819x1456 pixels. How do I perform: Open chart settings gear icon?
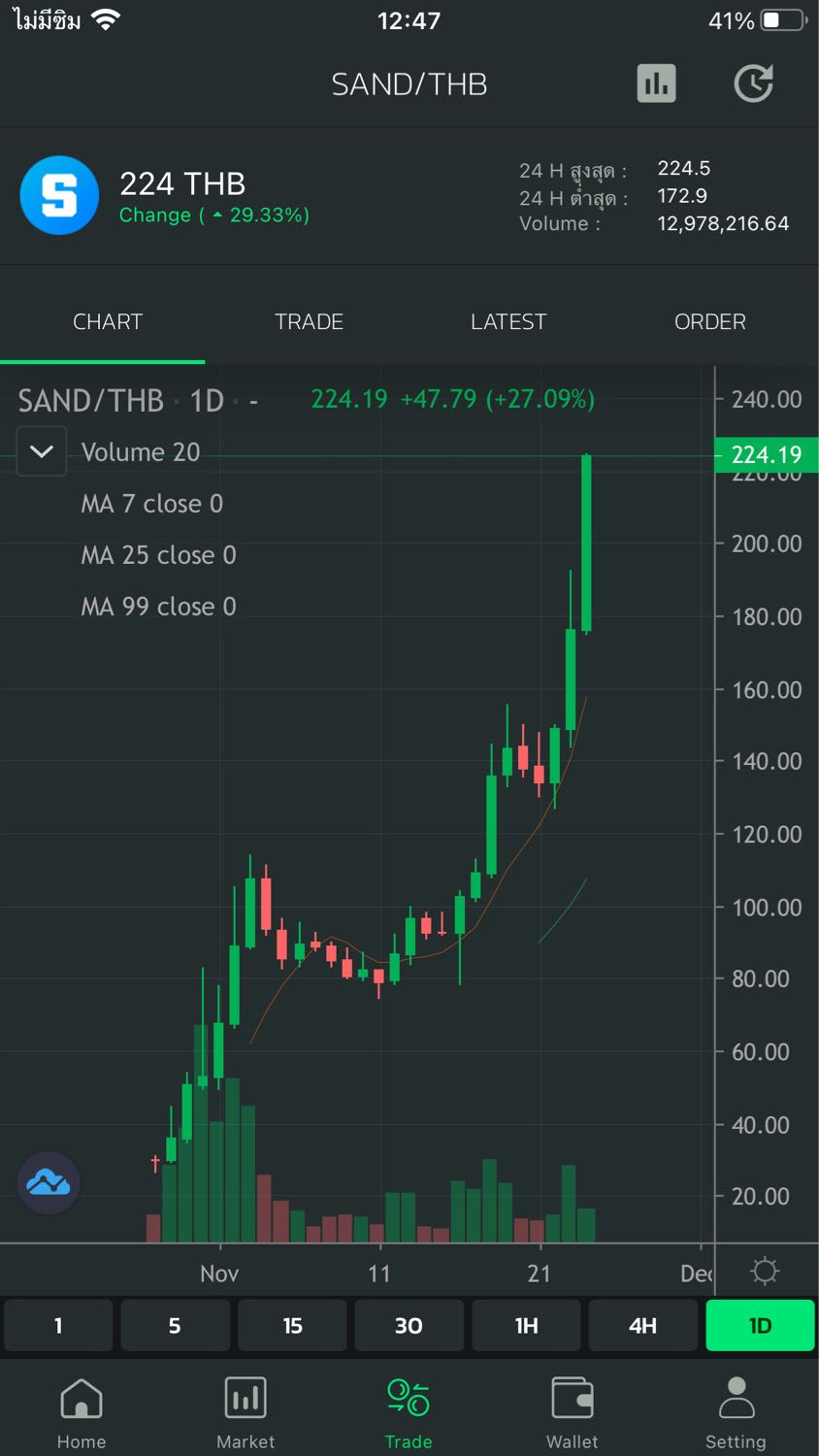pos(765,1271)
